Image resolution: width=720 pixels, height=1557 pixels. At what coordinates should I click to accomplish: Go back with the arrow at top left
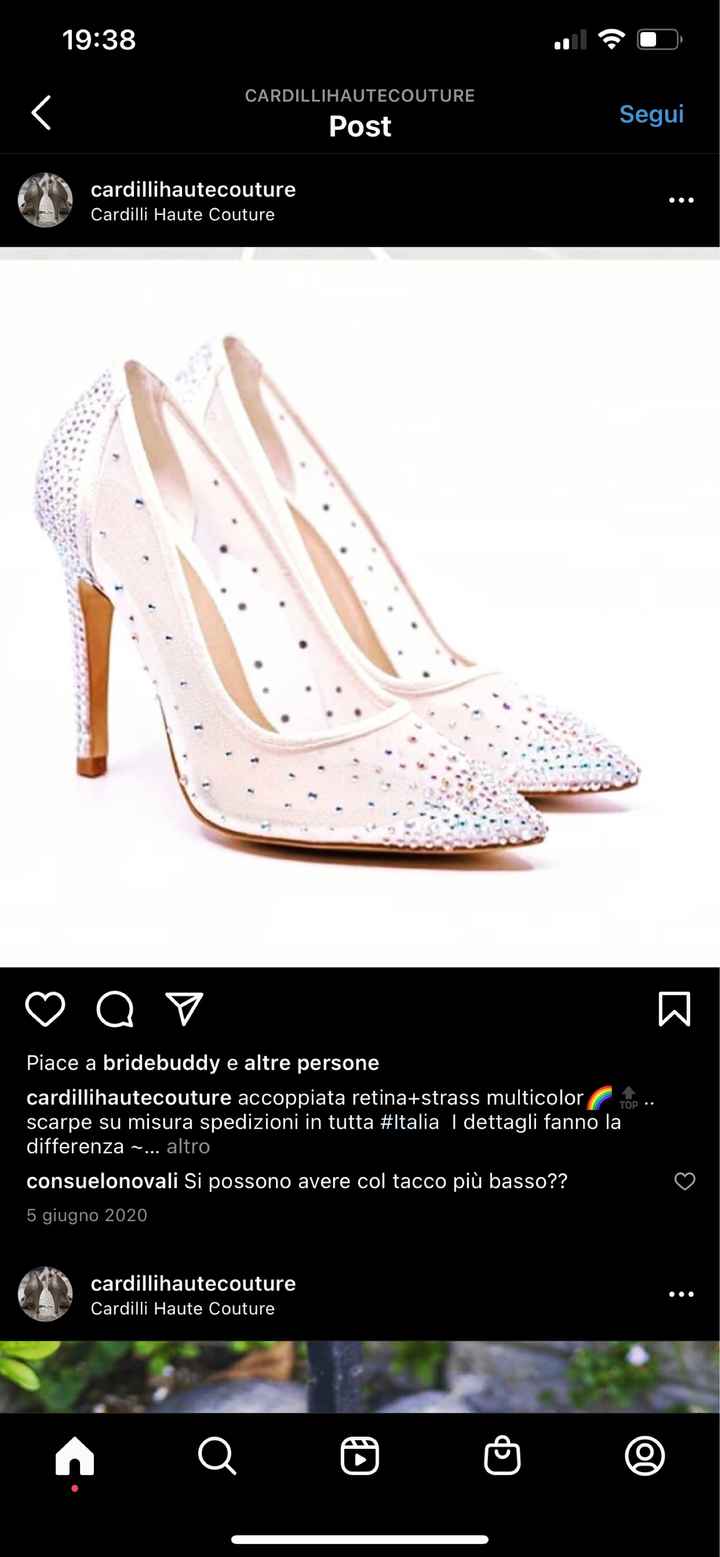coord(40,113)
